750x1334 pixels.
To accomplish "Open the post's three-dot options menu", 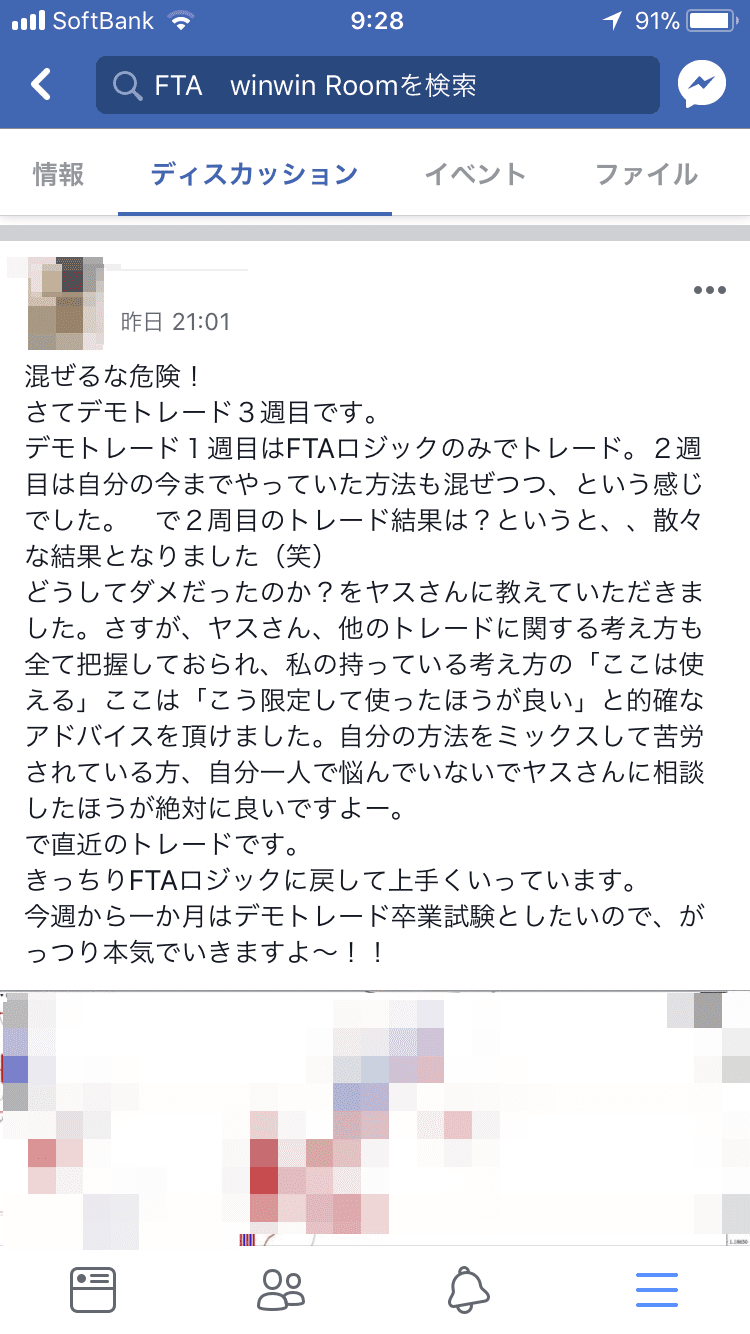I will (x=709, y=290).
